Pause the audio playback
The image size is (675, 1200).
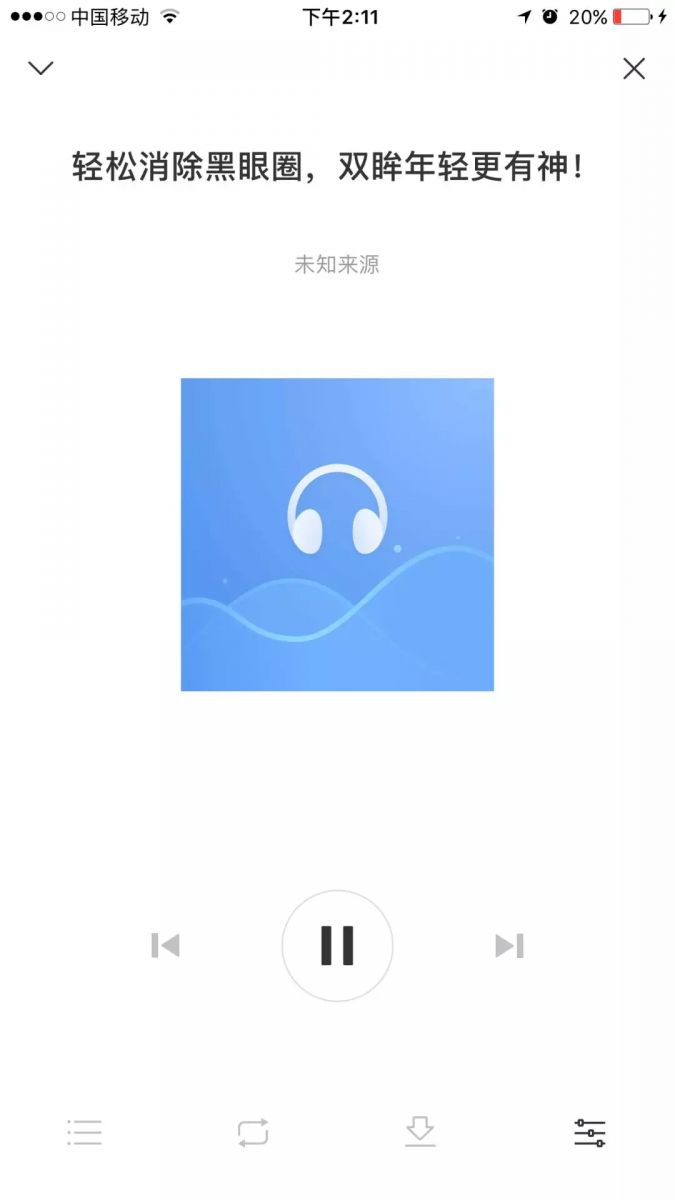[x=337, y=945]
